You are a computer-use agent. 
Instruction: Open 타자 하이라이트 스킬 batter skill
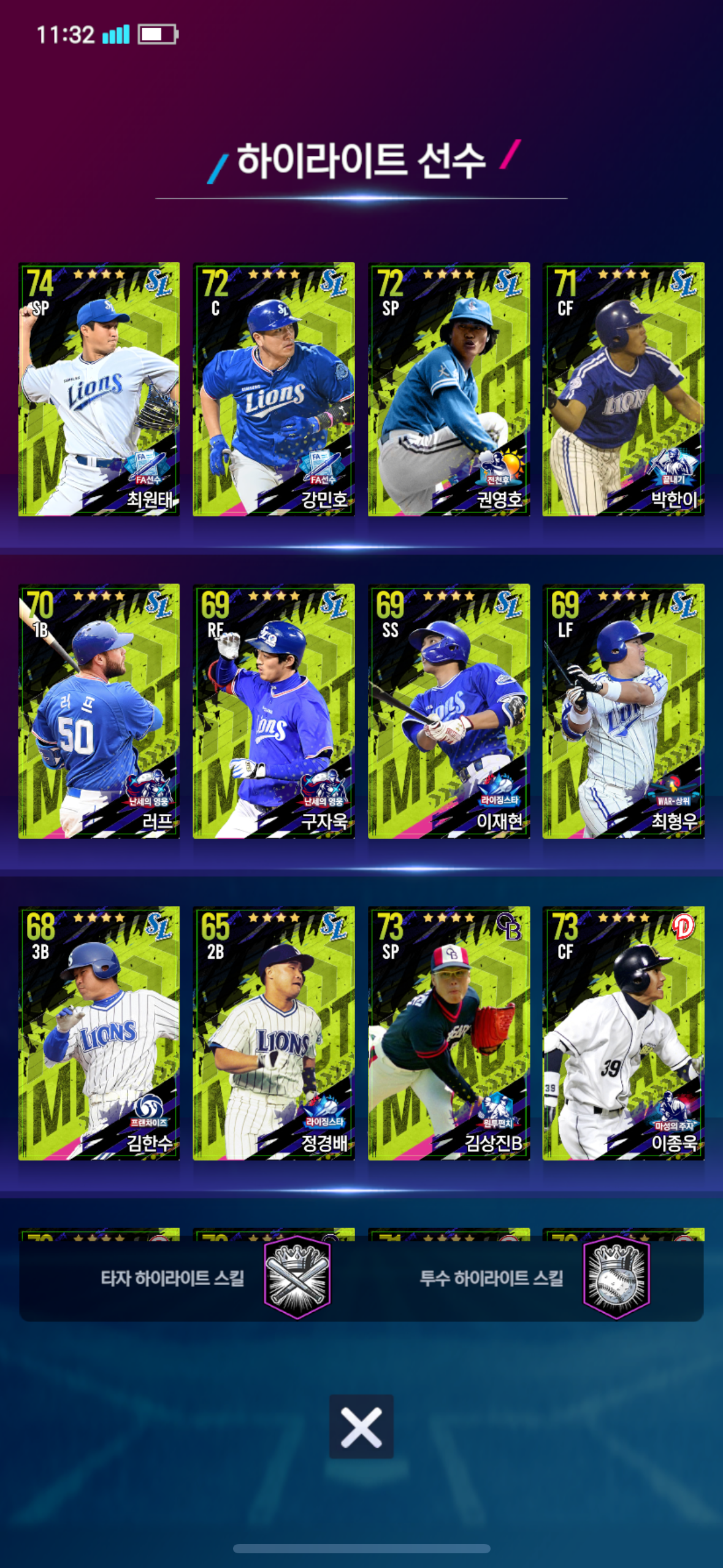click(297, 1277)
